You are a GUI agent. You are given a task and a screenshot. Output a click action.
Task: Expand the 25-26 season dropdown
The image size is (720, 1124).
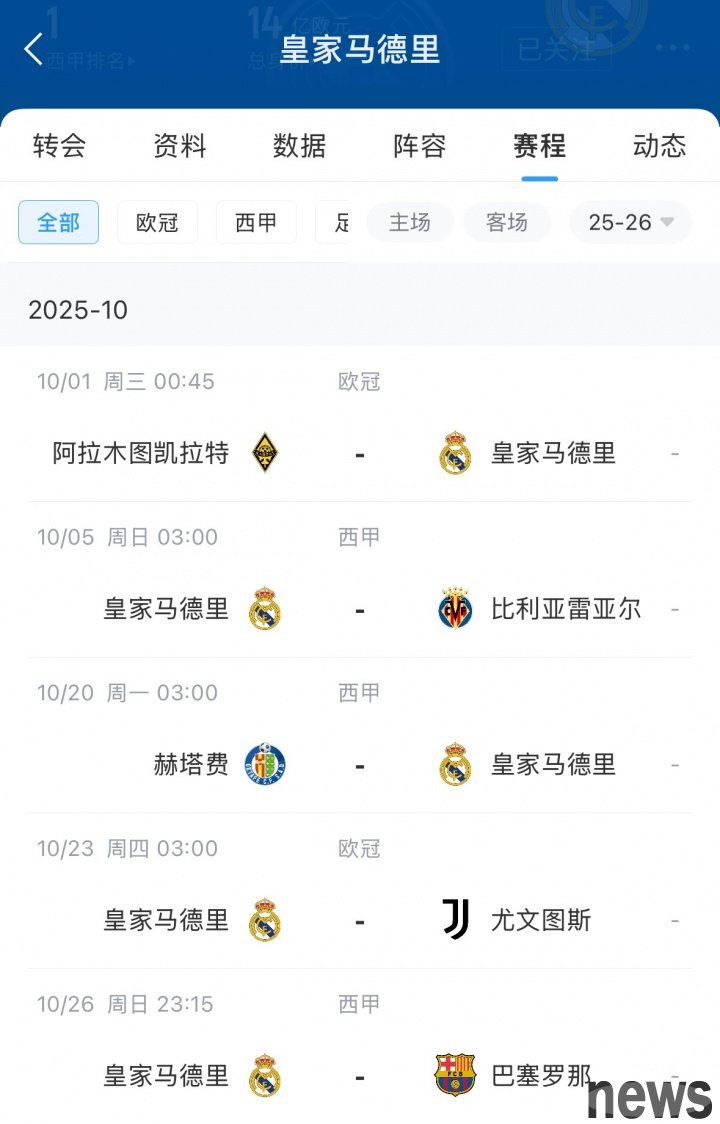pos(631,222)
